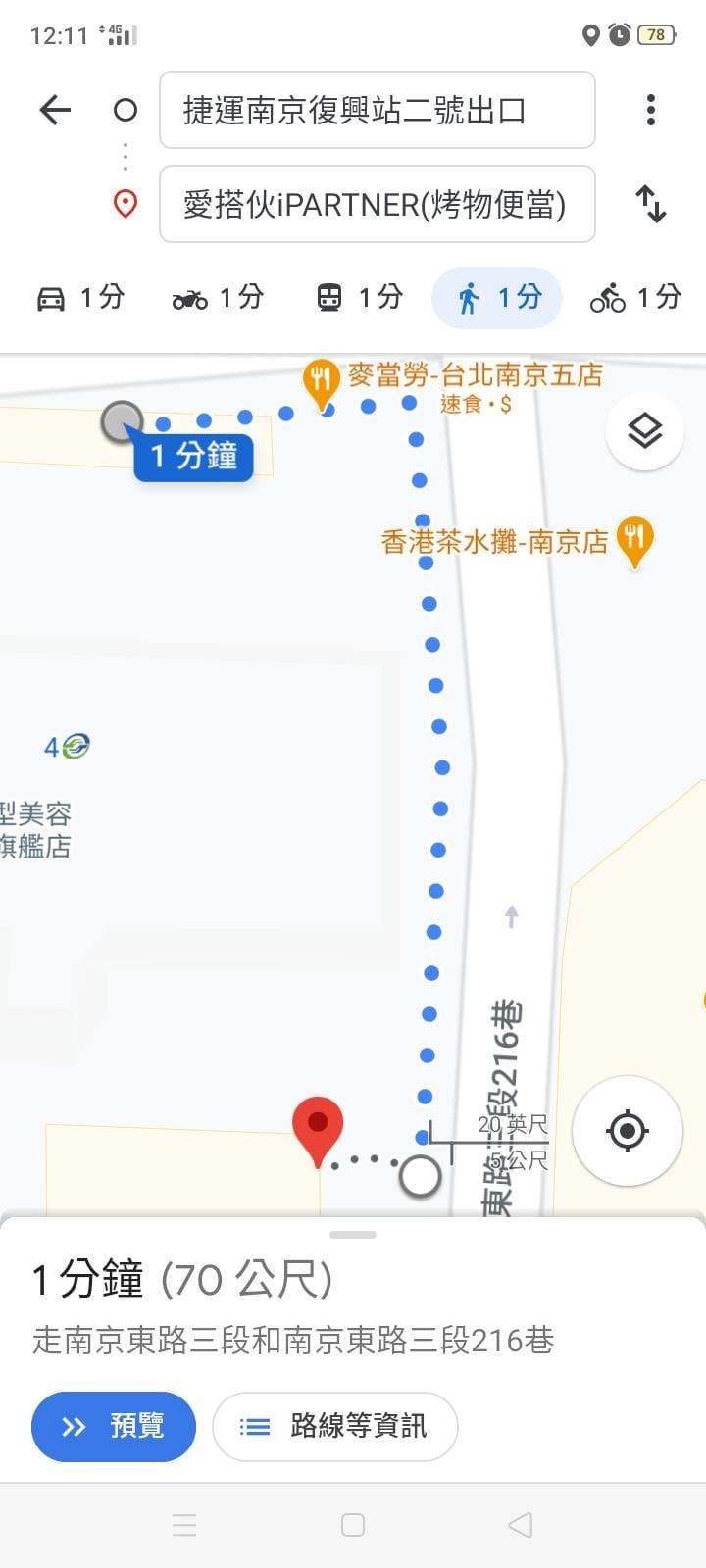Edit the starting point 捷運南京復興站二號出口
706x1568 pixels.
click(x=377, y=110)
